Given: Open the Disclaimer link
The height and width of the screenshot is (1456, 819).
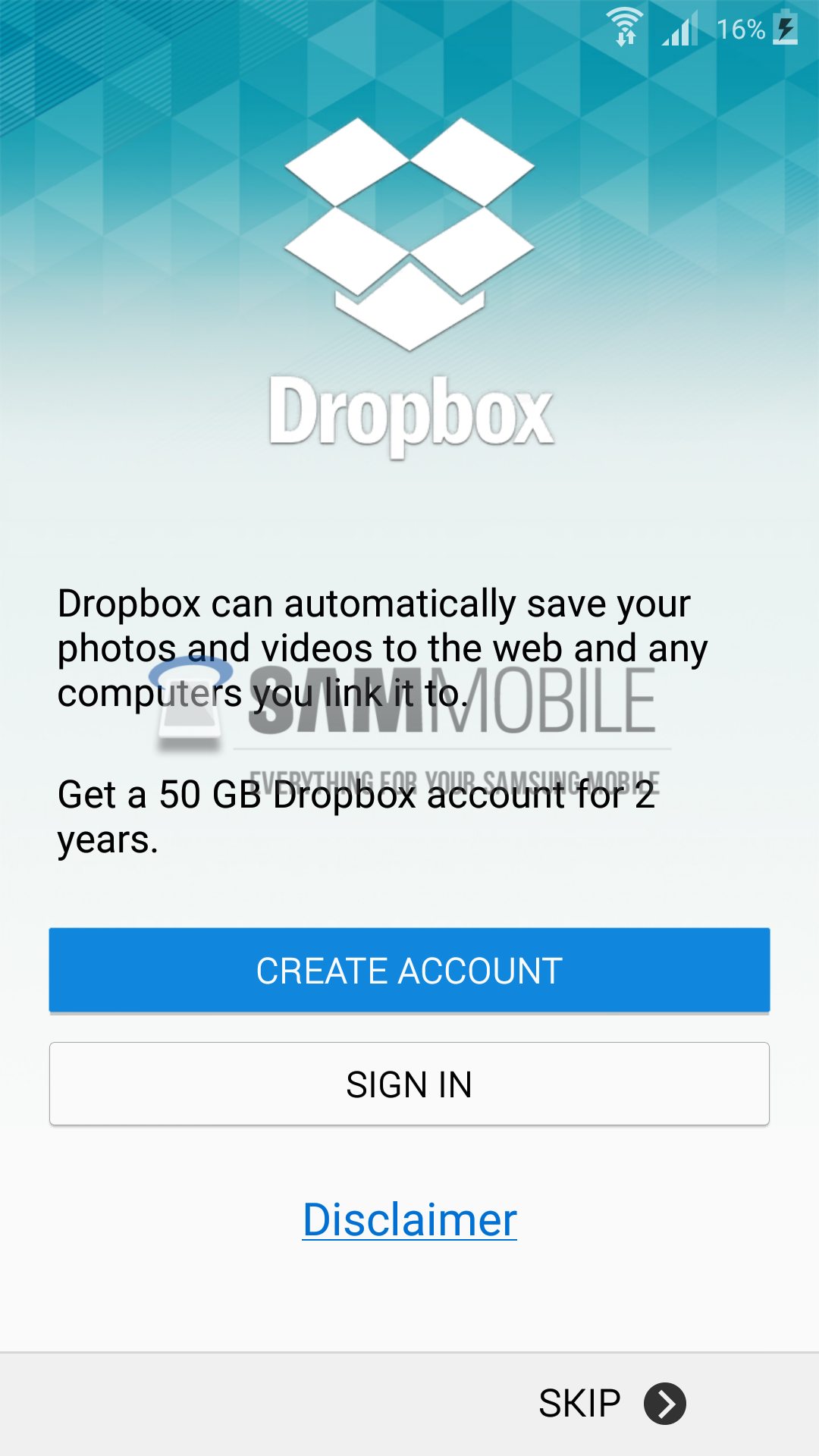Looking at the screenshot, I should coord(409,1219).
